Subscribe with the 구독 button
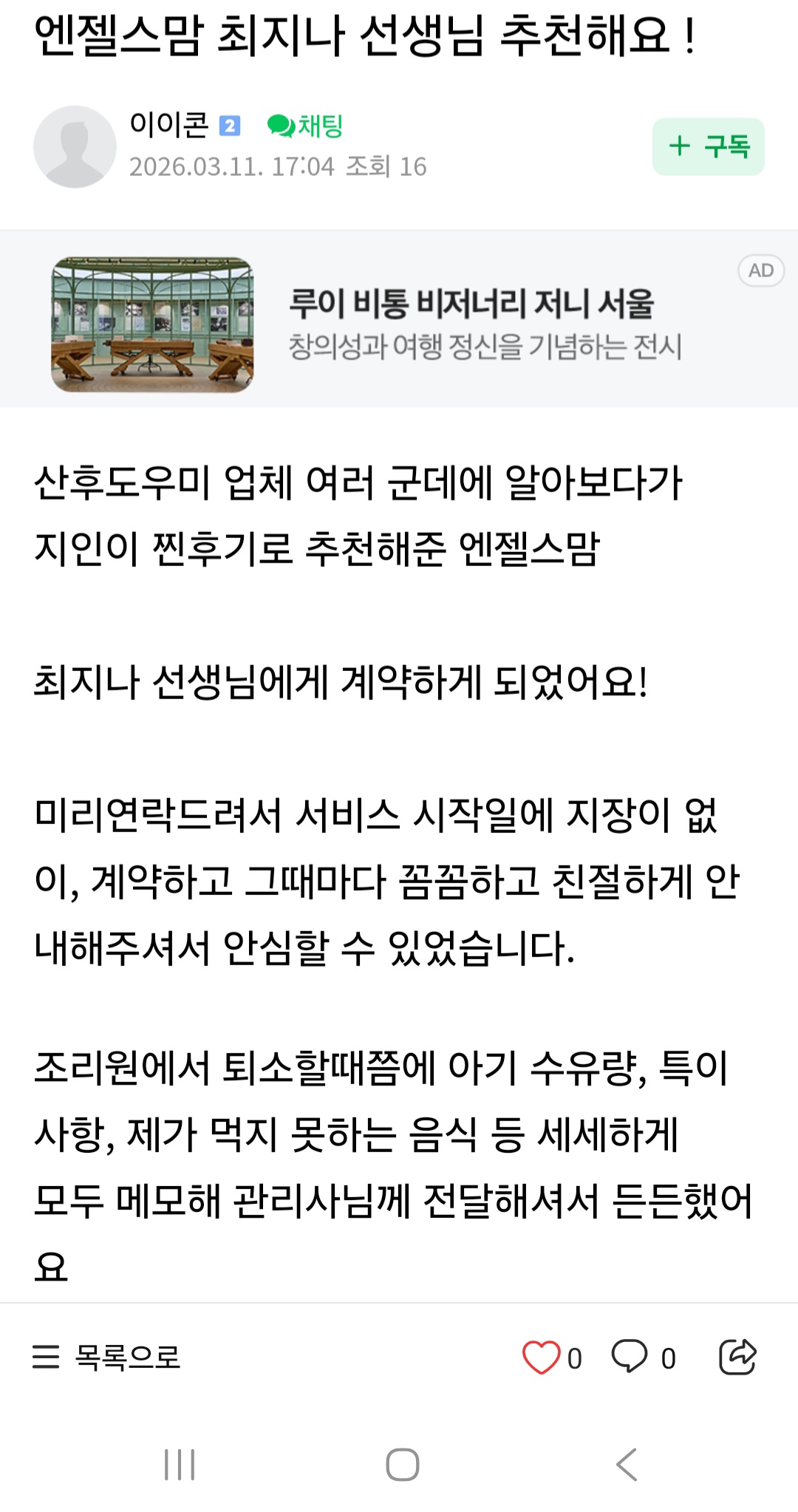This screenshot has width=798, height=1512. tap(708, 146)
